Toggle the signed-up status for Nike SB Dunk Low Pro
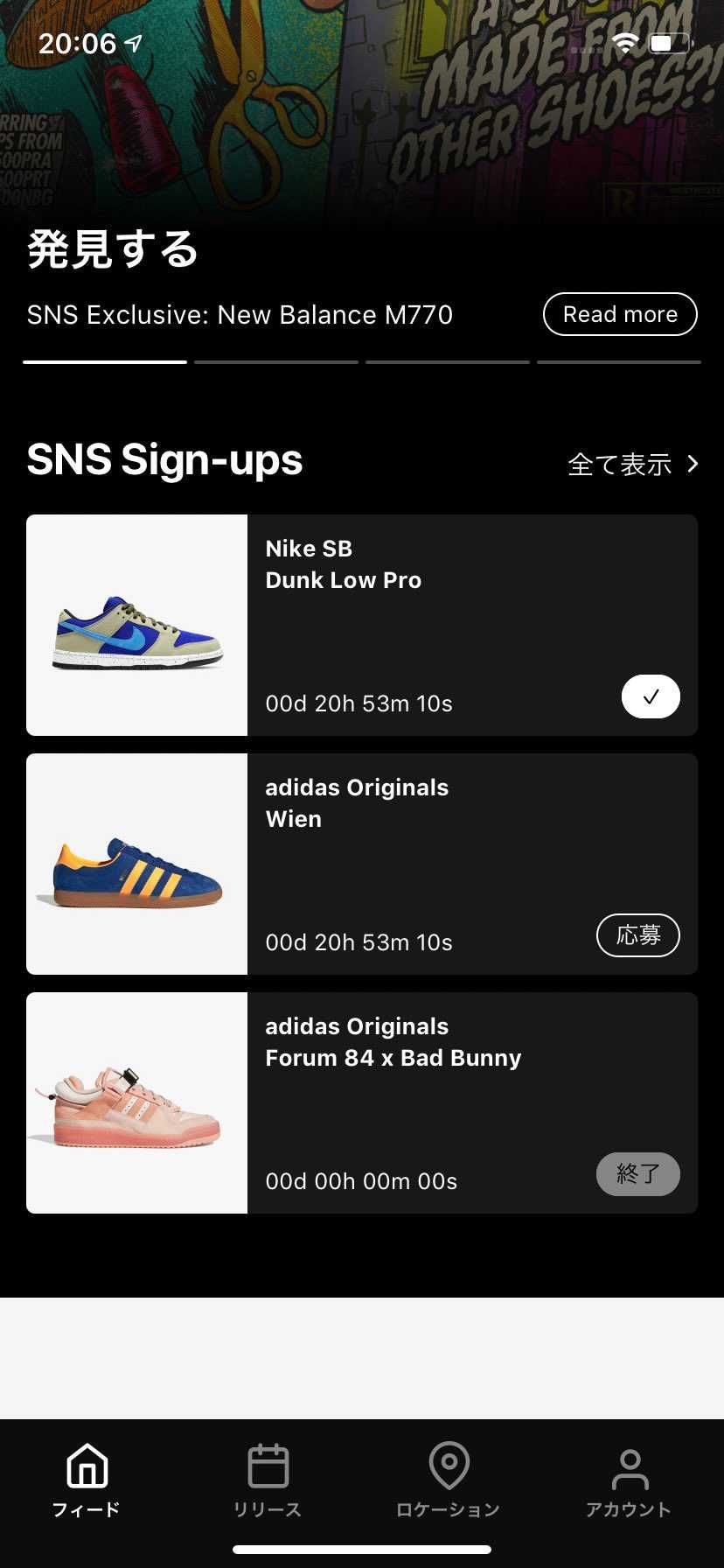This screenshot has width=724, height=1568. [651, 696]
